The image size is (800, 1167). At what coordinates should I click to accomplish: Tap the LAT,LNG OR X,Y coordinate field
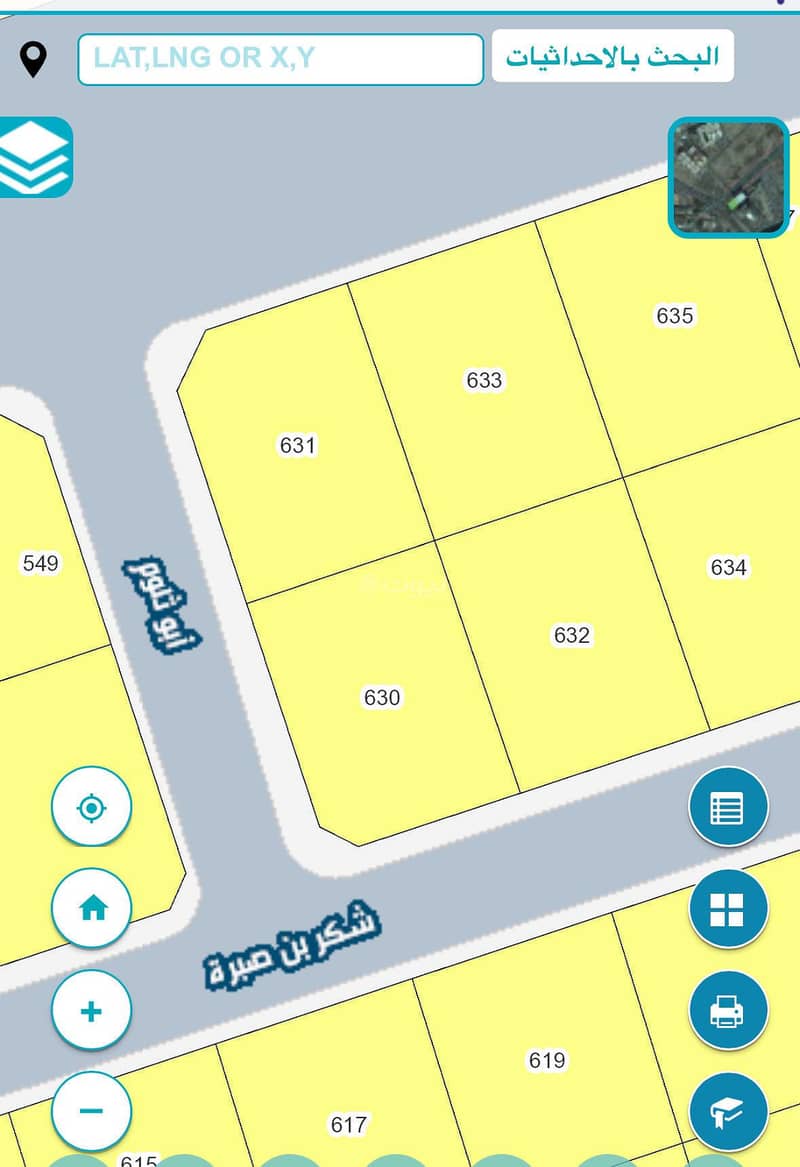tap(280, 59)
